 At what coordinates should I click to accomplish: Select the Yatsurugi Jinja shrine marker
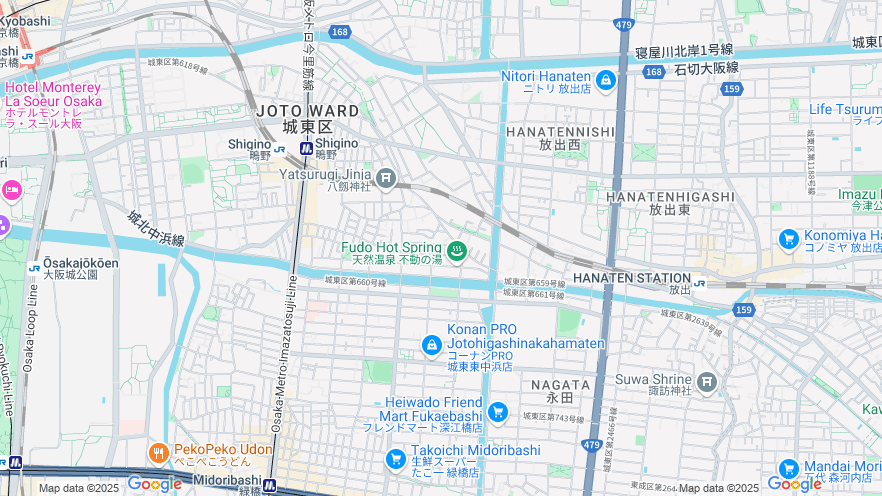pyautogui.click(x=386, y=179)
